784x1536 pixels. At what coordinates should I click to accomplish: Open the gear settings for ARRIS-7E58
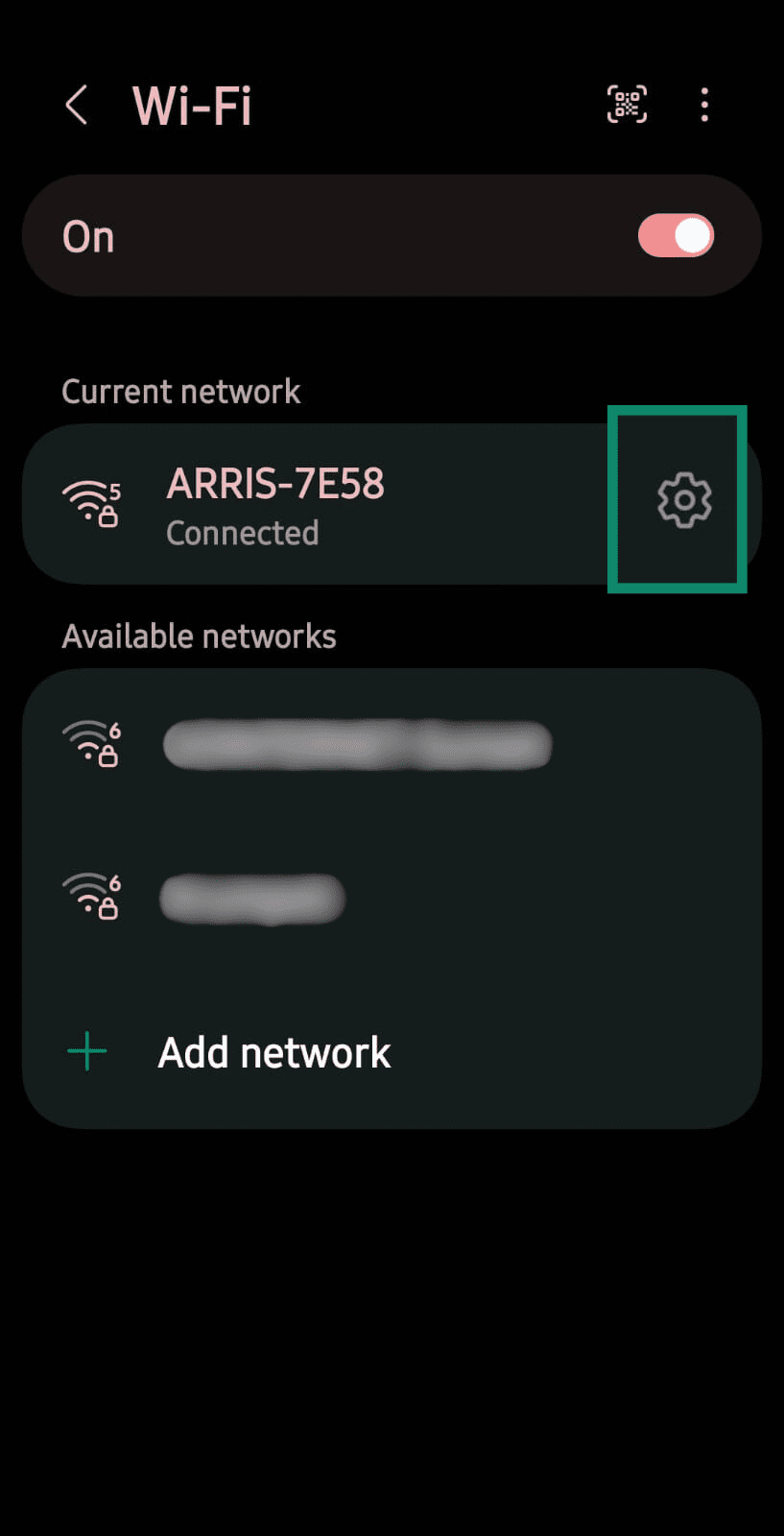click(681, 499)
